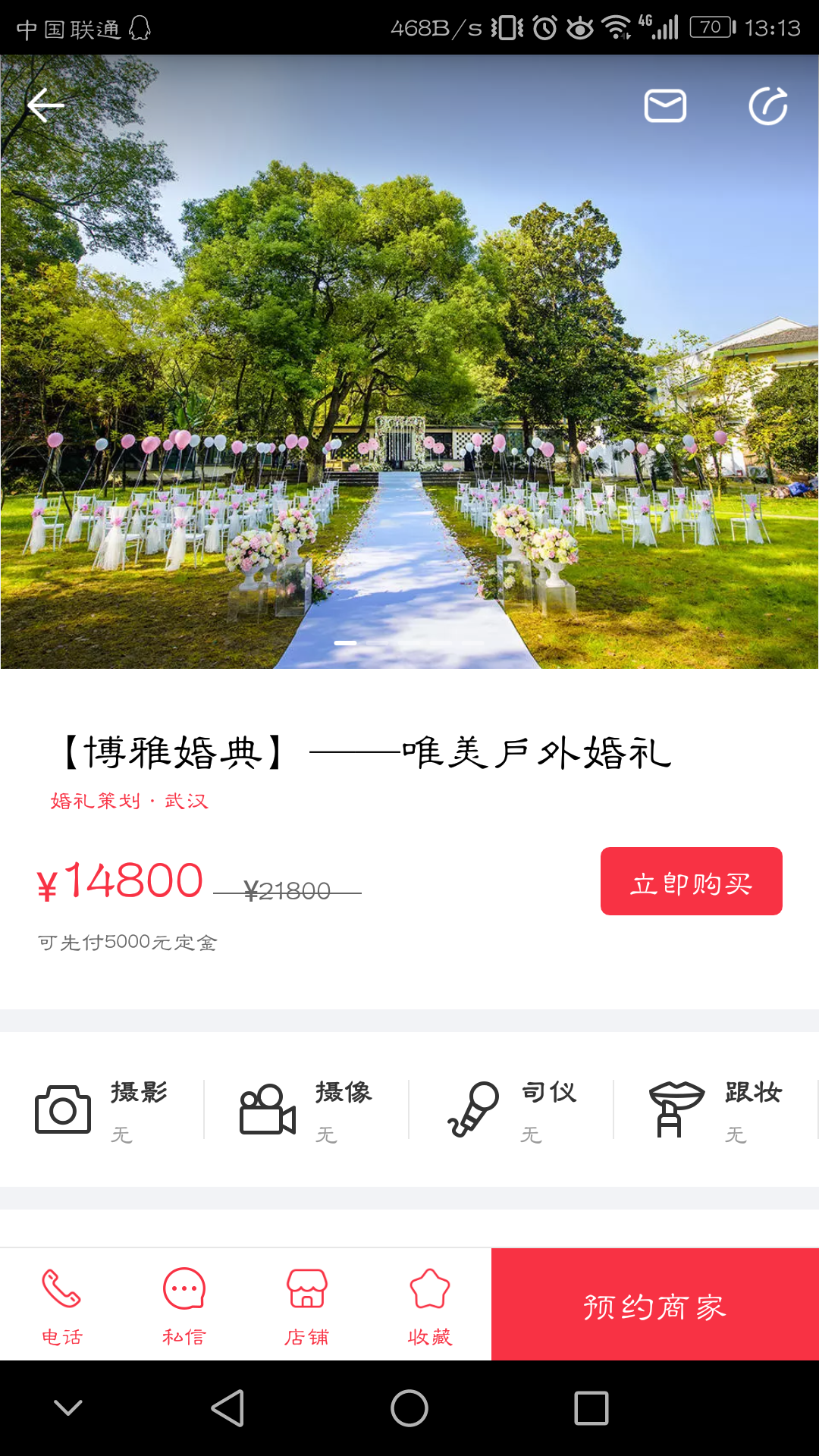The image size is (819, 1456).
Task: Go back using the top-left arrow
Action: click(45, 105)
